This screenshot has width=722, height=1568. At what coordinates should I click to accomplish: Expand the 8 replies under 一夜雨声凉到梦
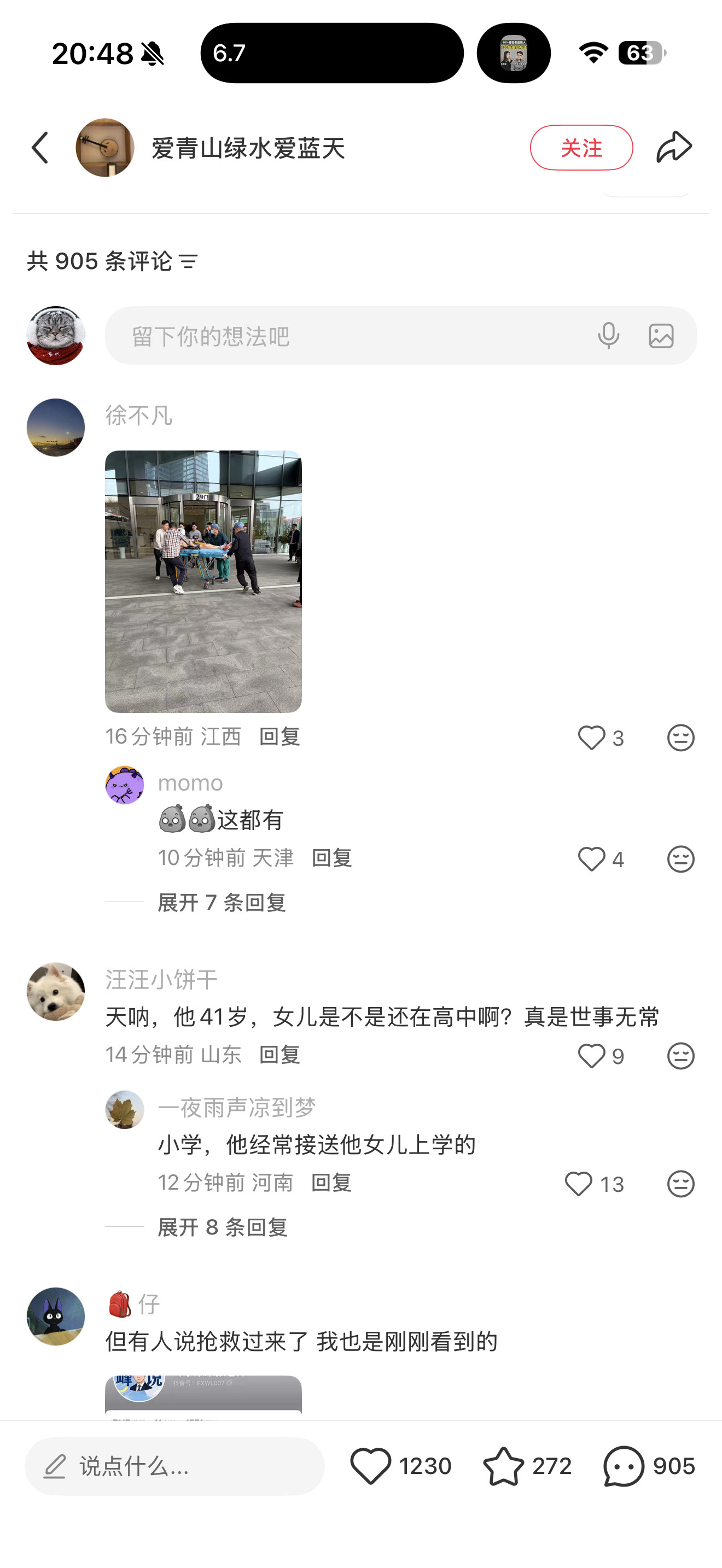[222, 1227]
